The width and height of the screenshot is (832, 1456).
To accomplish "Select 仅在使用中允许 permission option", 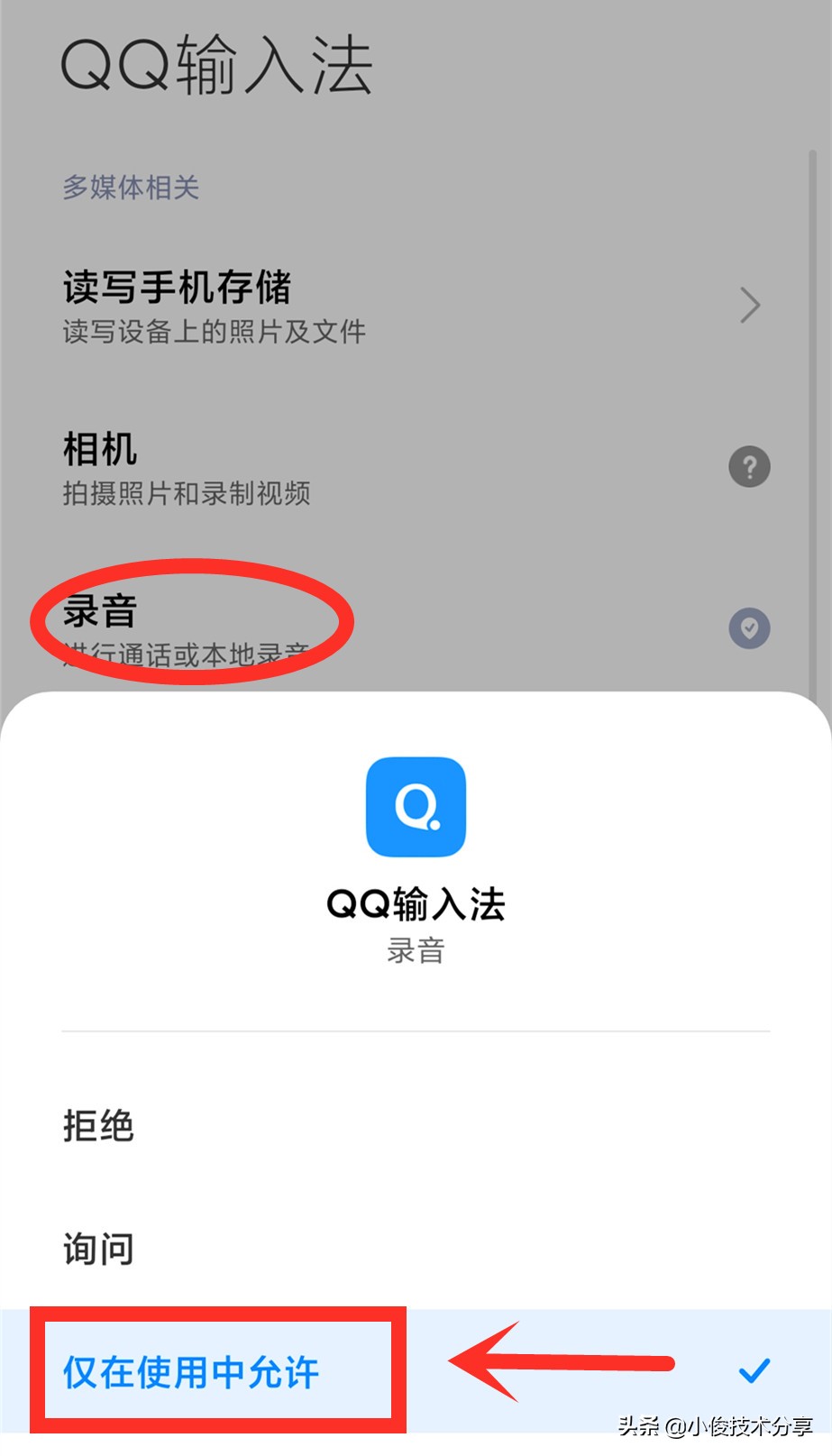I will coord(416,1371).
